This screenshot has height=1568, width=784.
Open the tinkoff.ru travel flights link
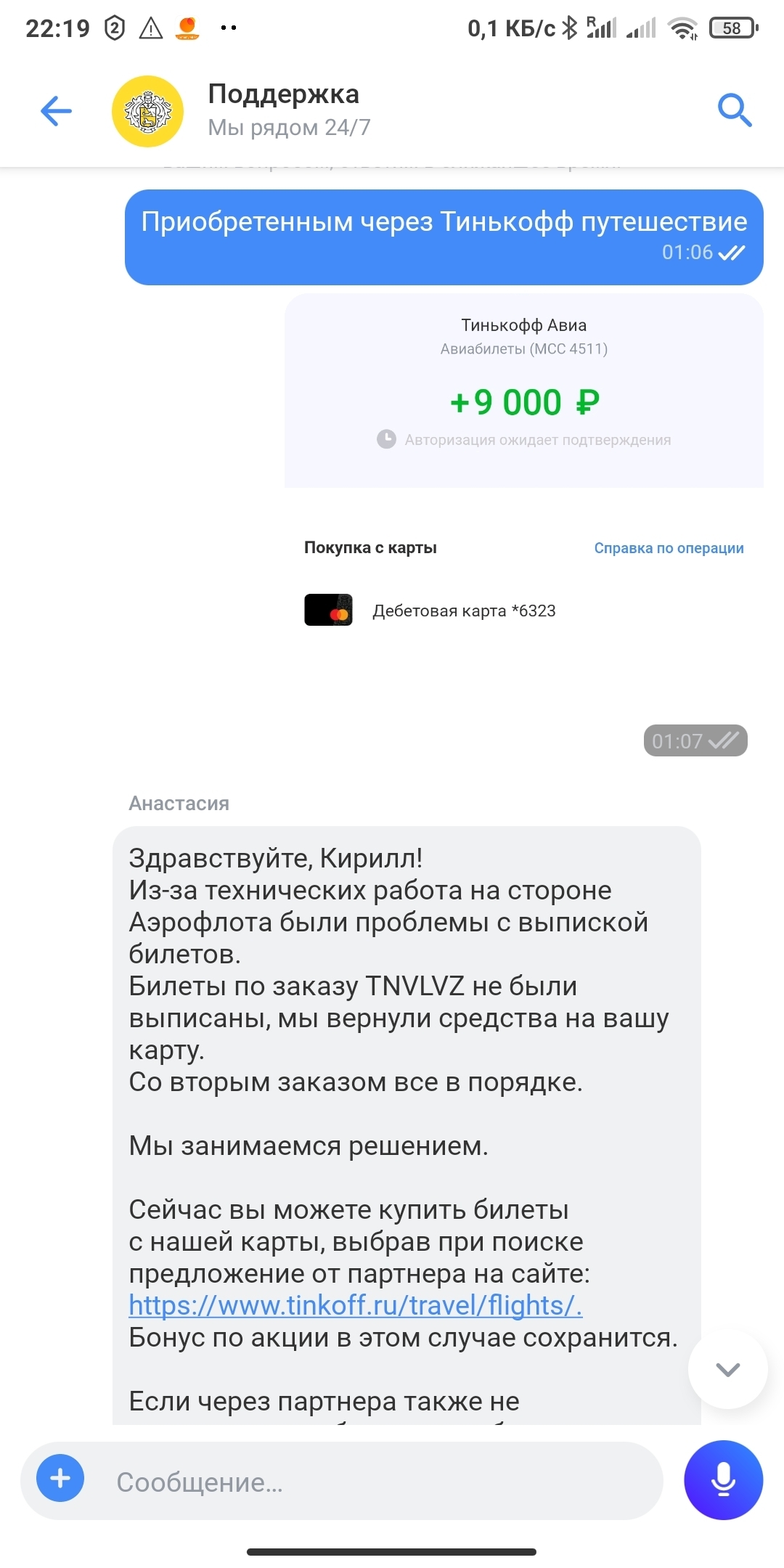[355, 1305]
